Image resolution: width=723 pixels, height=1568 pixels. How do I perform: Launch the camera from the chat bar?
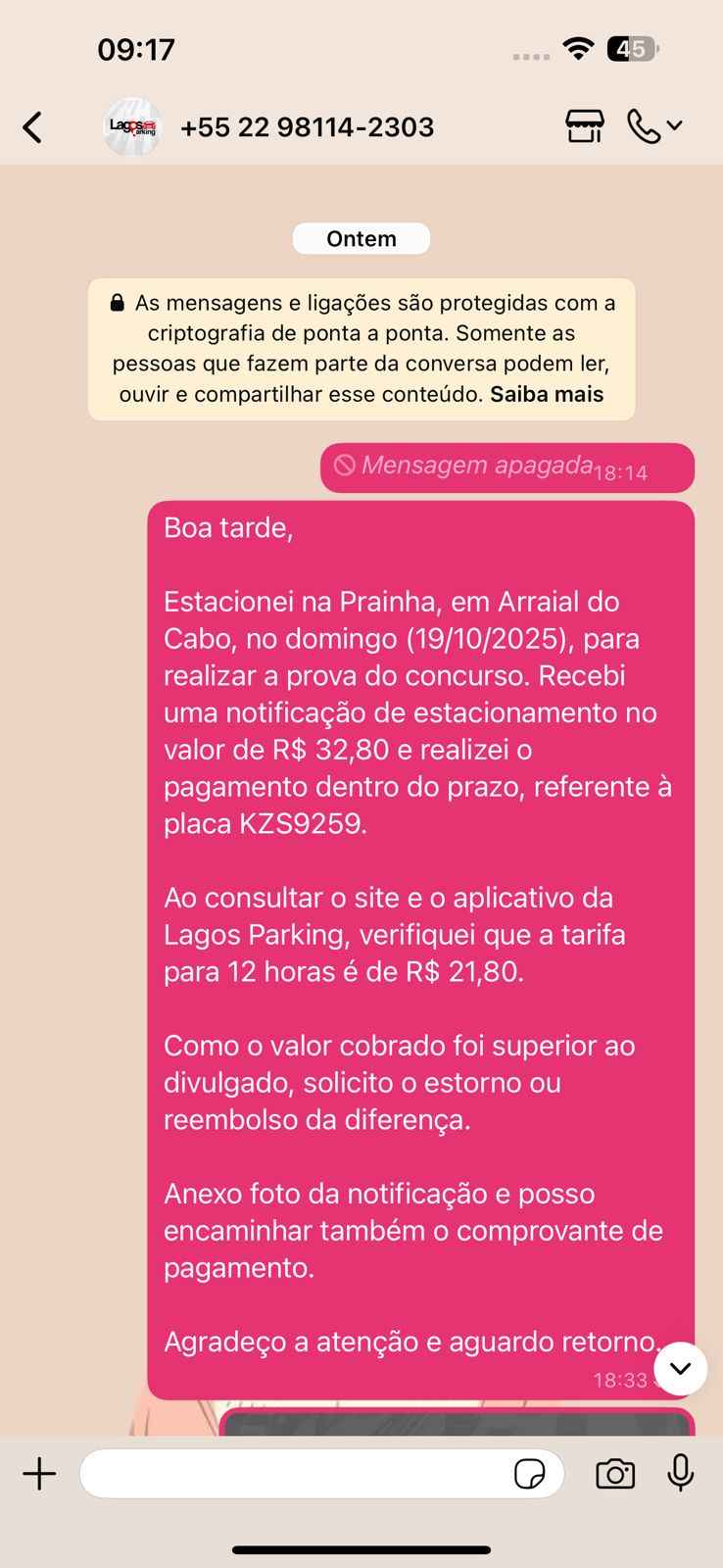point(615,1474)
